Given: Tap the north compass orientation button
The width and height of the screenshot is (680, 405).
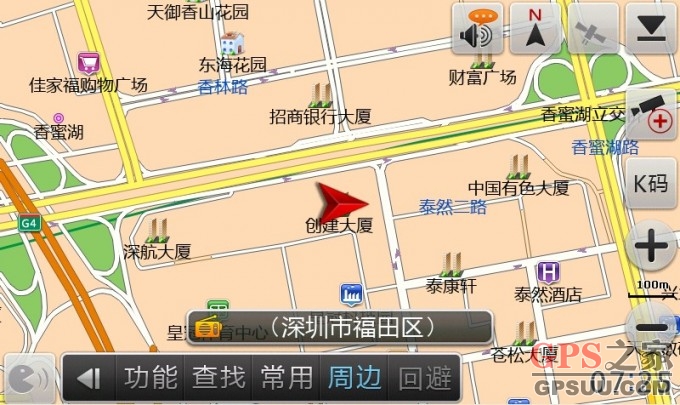Looking at the screenshot, I should coord(536,29).
